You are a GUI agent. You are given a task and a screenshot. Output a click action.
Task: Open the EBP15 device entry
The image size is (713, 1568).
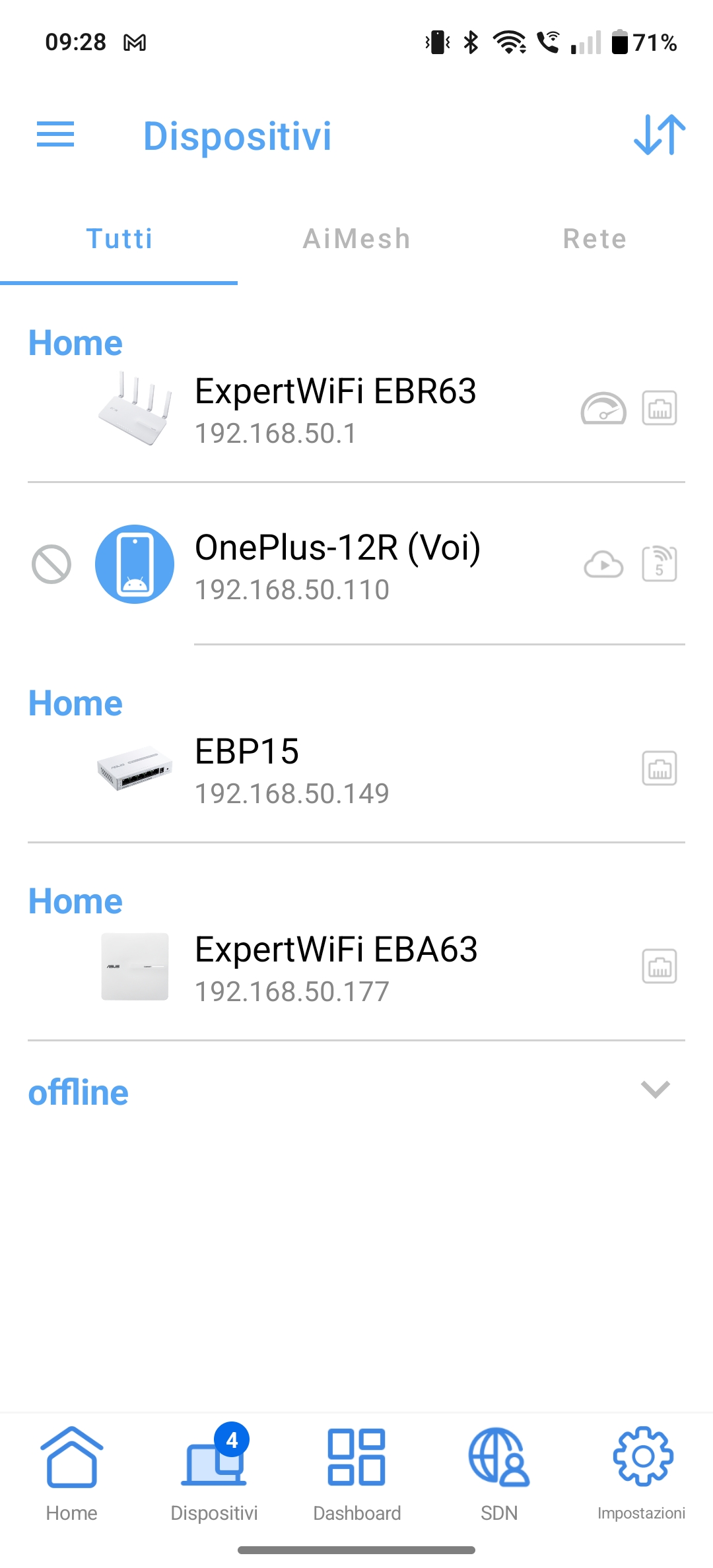[x=356, y=769]
